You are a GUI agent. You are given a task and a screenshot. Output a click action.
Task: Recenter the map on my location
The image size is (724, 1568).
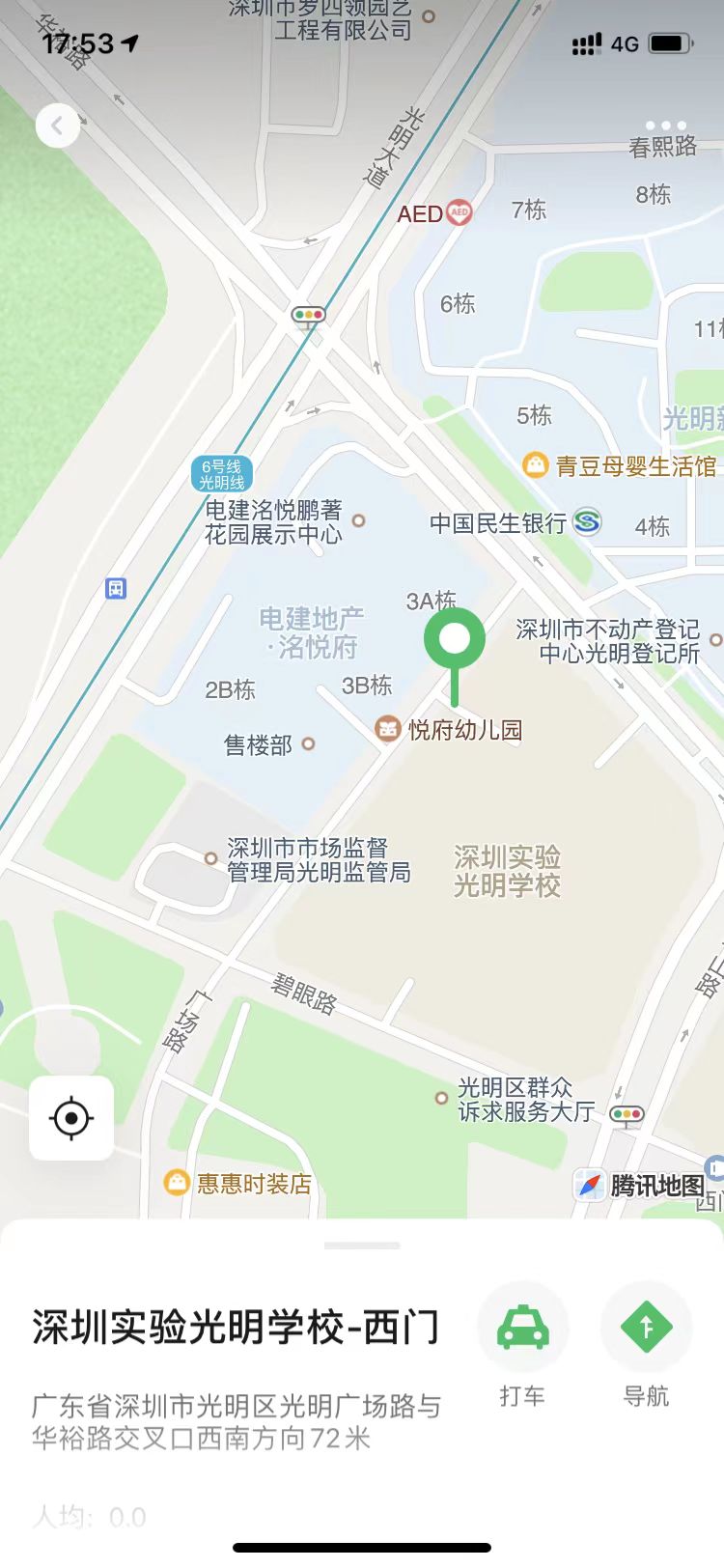(71, 1118)
